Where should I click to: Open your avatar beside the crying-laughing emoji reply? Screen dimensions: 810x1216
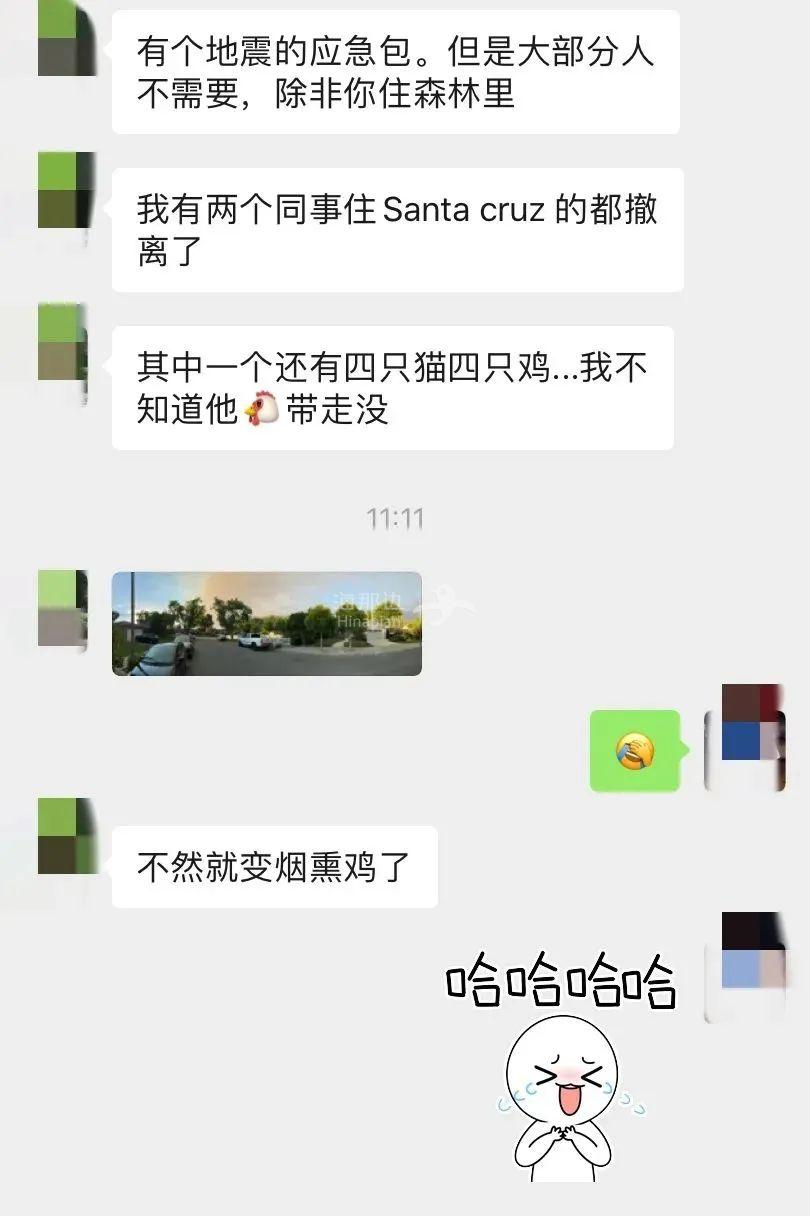point(745,737)
